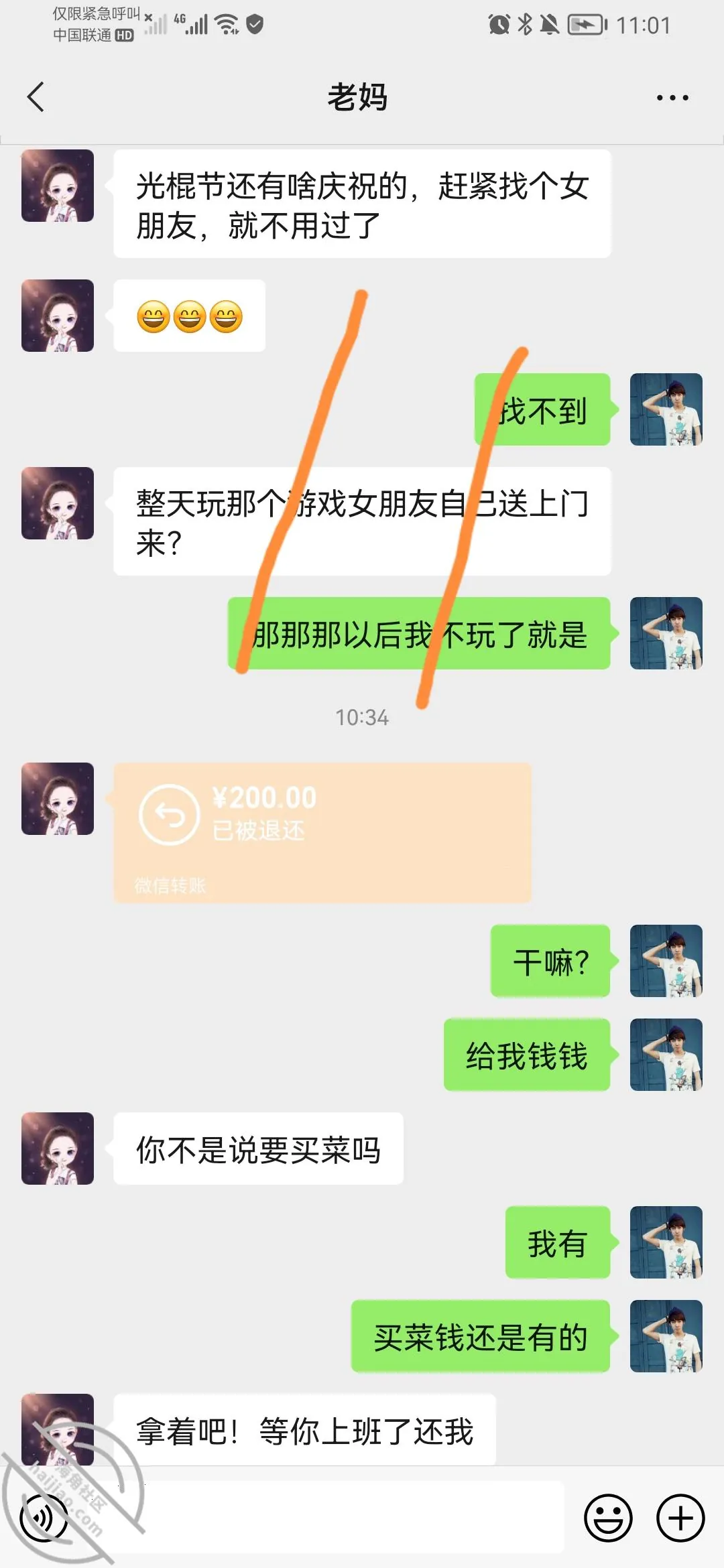Open the plus attachment menu
The image size is (724, 1568).
[680, 1518]
